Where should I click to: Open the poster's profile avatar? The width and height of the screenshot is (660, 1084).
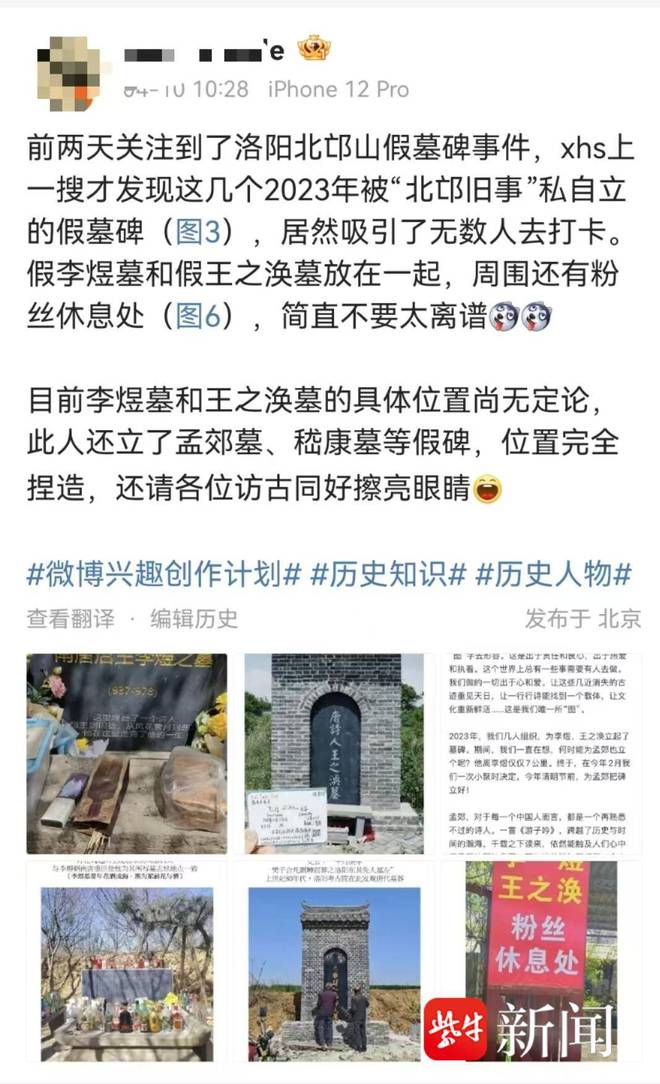(68, 73)
